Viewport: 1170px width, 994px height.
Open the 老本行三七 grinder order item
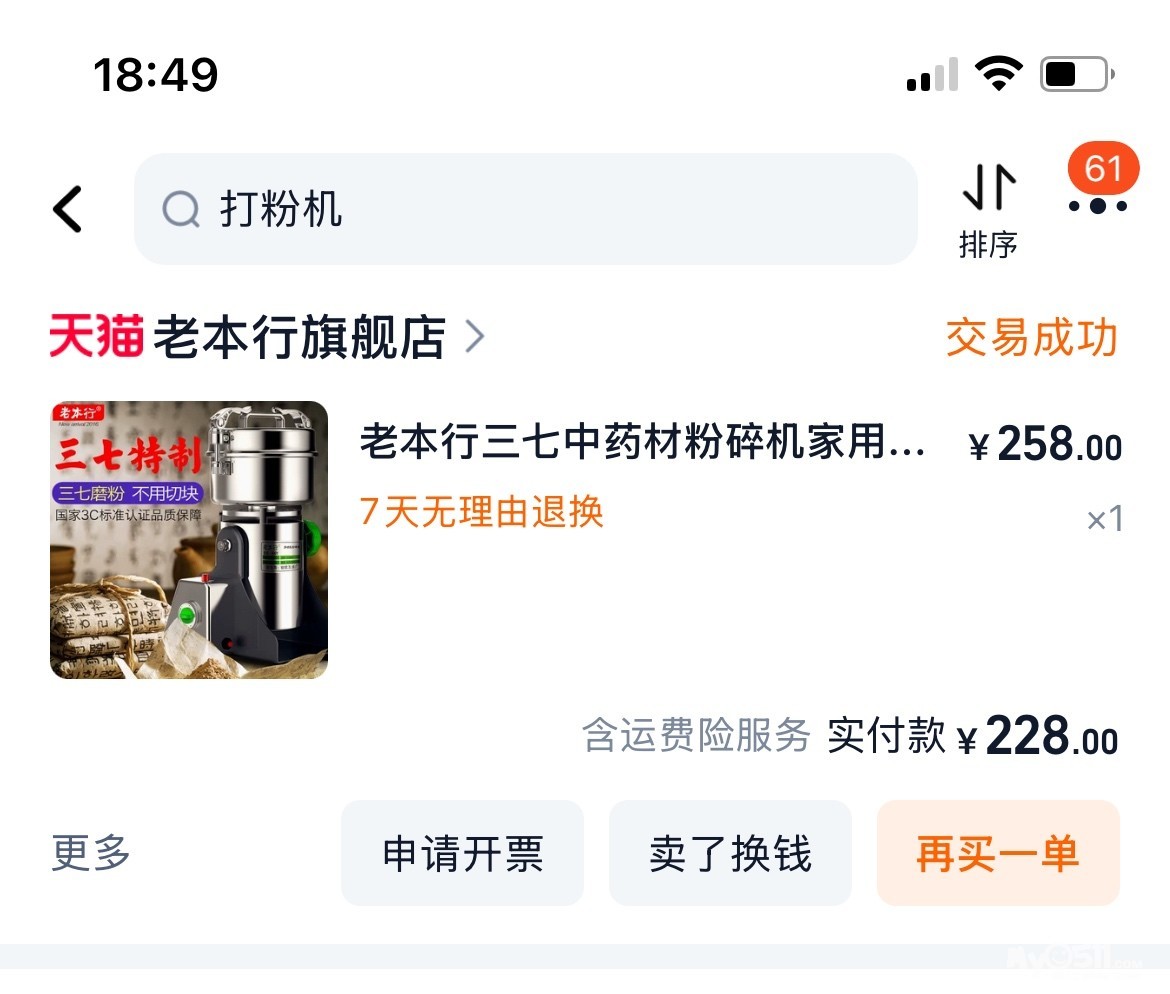pyautogui.click(x=640, y=443)
